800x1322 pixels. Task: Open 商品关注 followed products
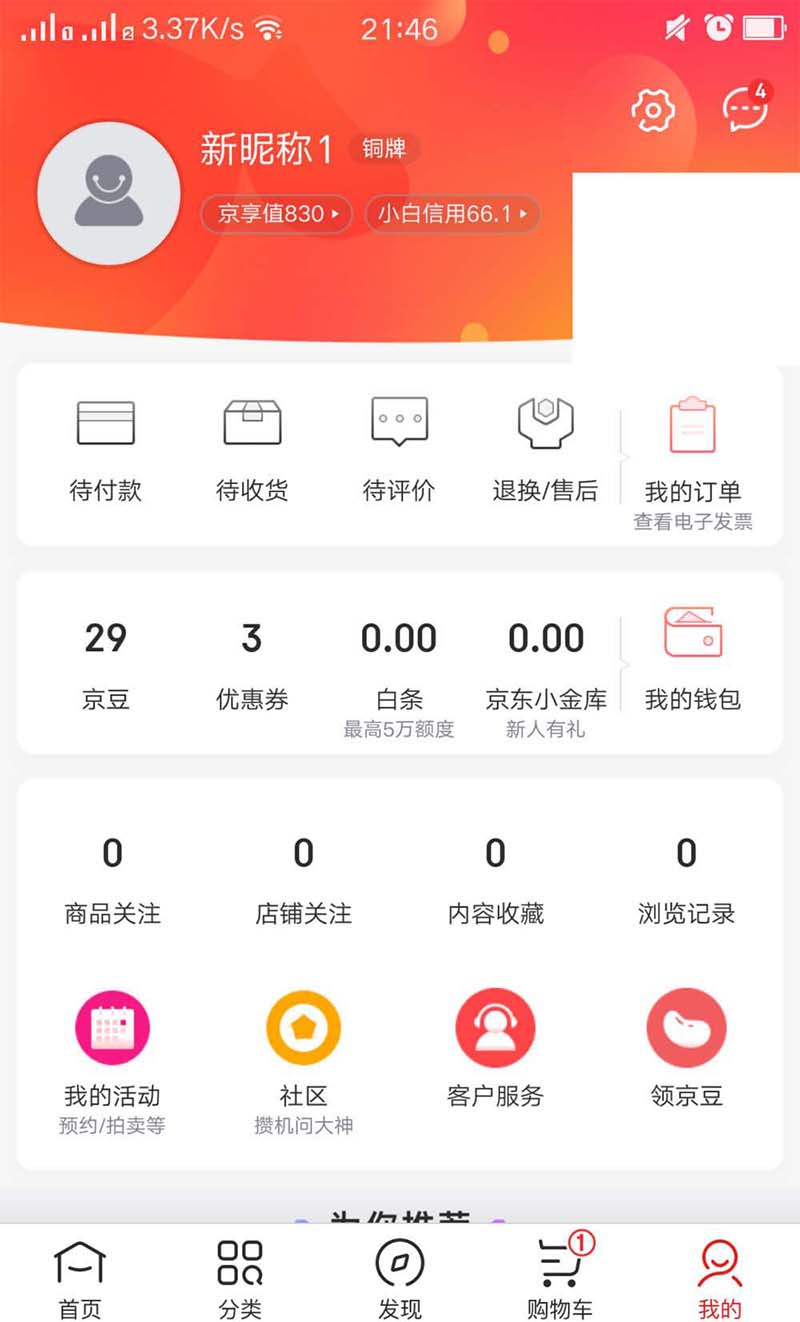pyautogui.click(x=112, y=880)
